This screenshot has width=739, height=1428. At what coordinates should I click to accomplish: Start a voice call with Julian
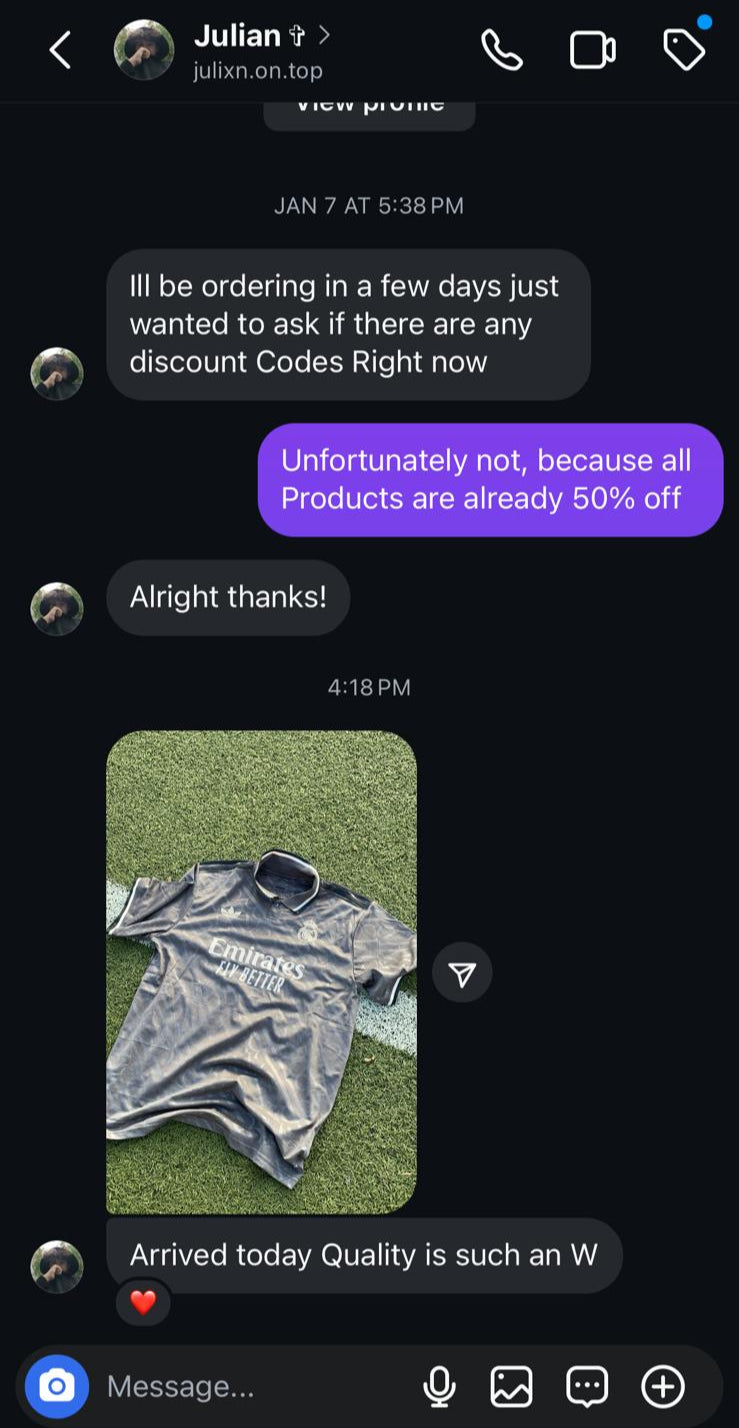click(501, 50)
